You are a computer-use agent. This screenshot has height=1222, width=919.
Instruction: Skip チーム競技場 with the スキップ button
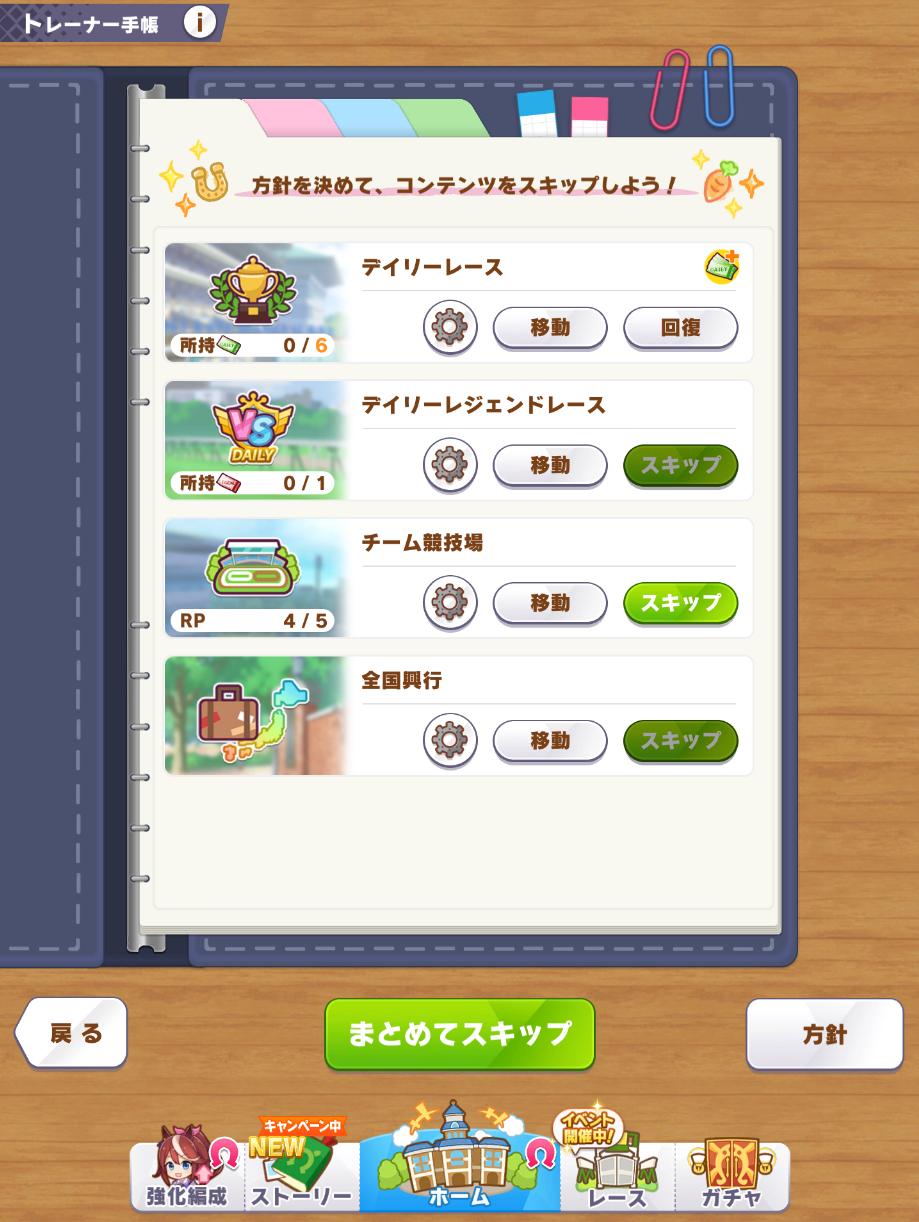pyautogui.click(x=680, y=603)
